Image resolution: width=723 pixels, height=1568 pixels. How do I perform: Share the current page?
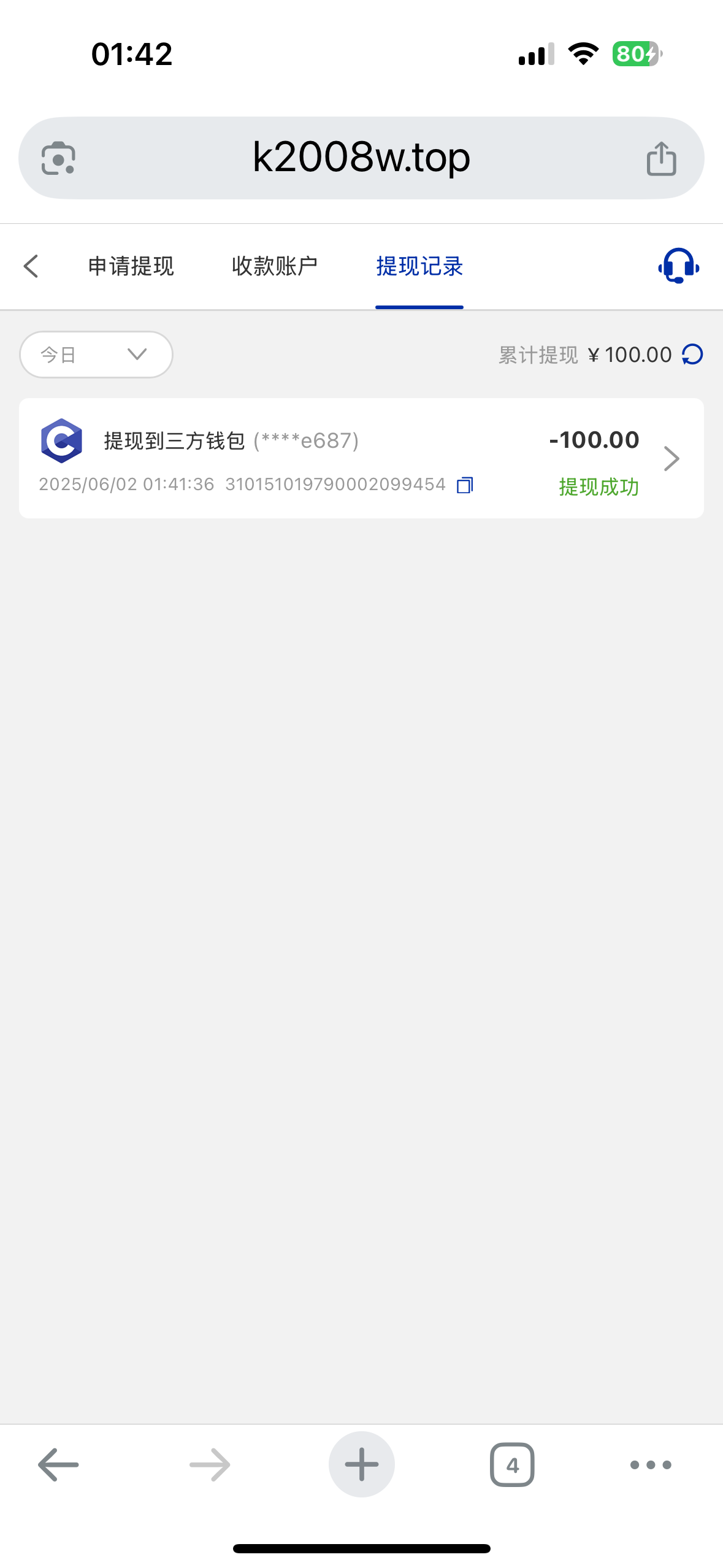(x=661, y=159)
